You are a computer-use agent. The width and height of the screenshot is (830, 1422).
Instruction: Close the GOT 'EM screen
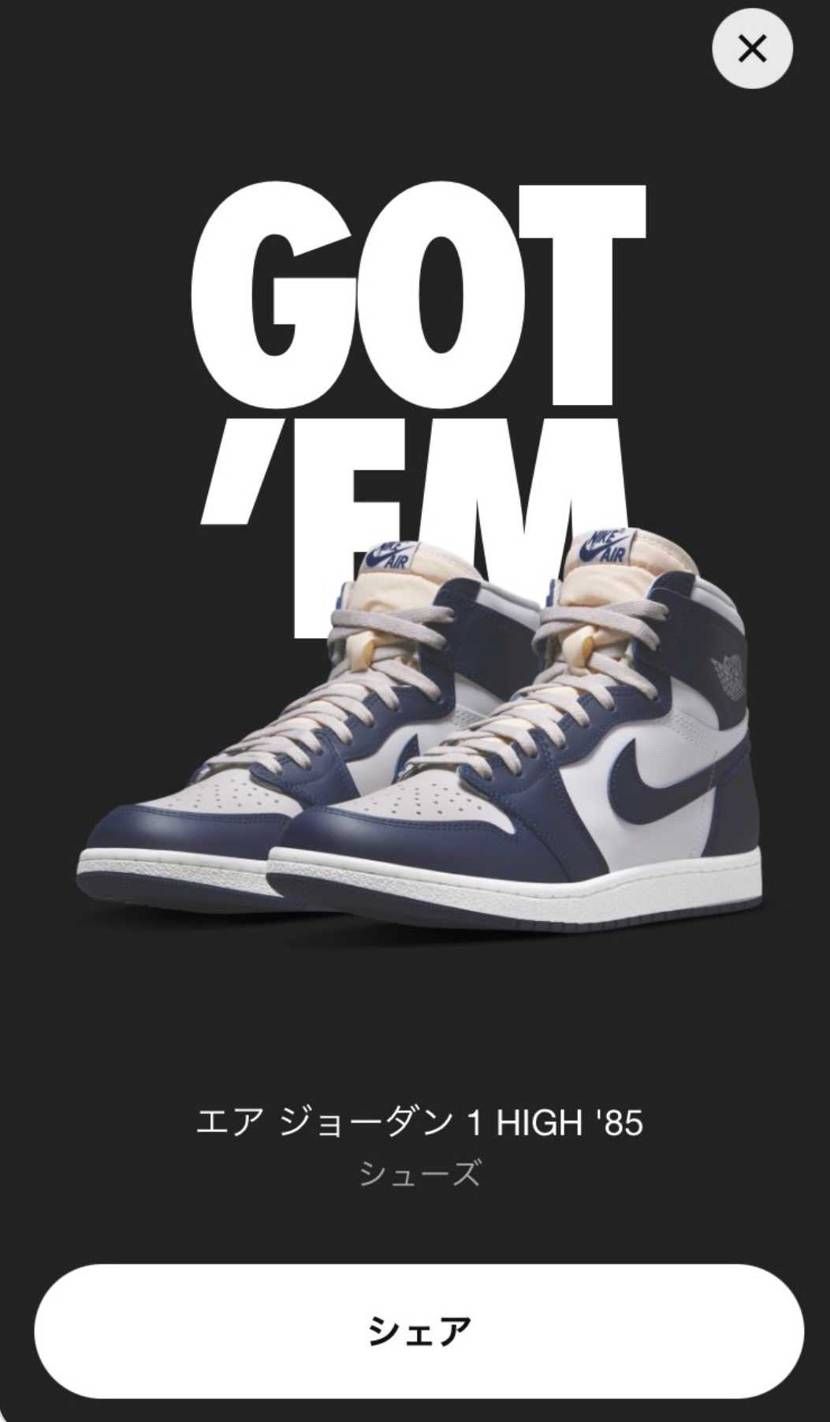point(752,48)
